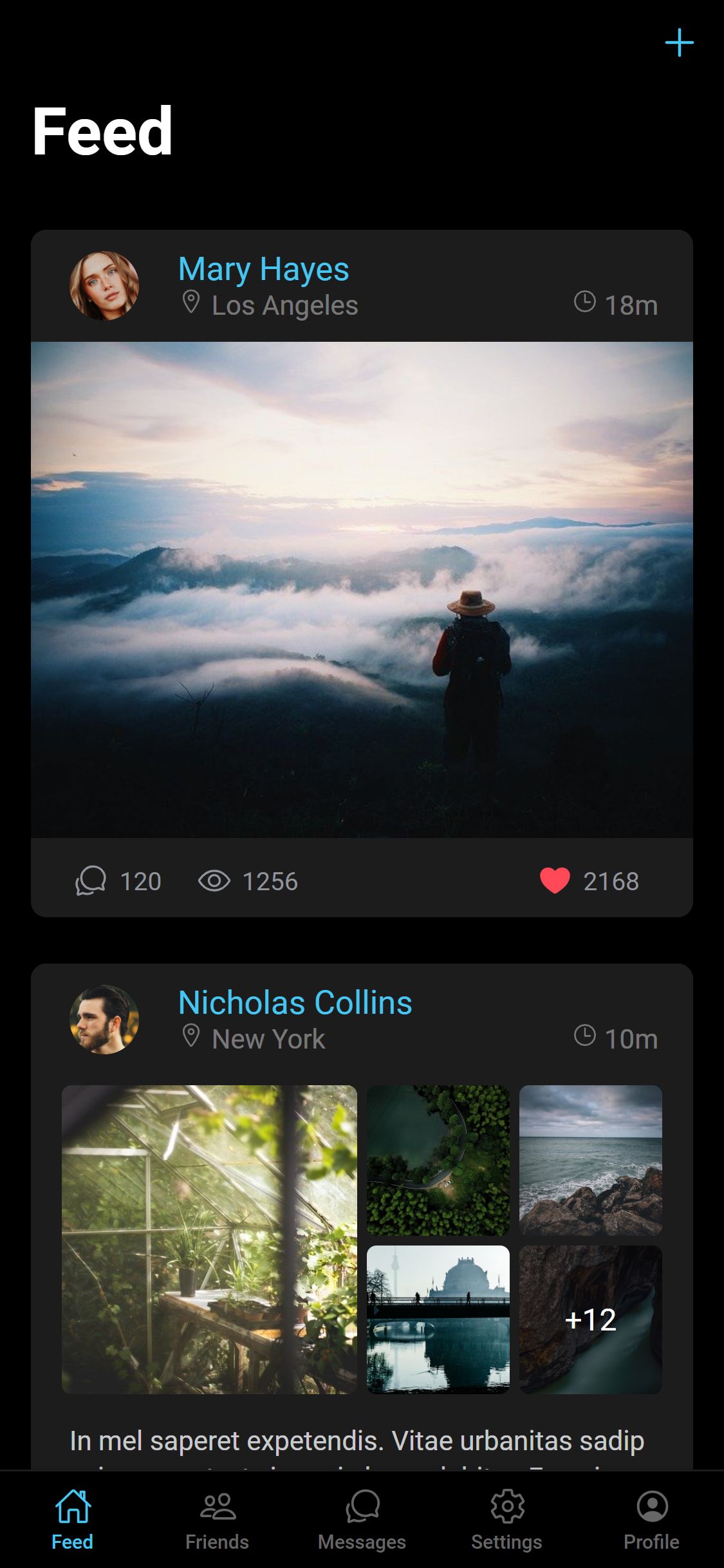View the domed building by the river photo
Viewport: 724px width, 1568px height.
pos(438,1320)
